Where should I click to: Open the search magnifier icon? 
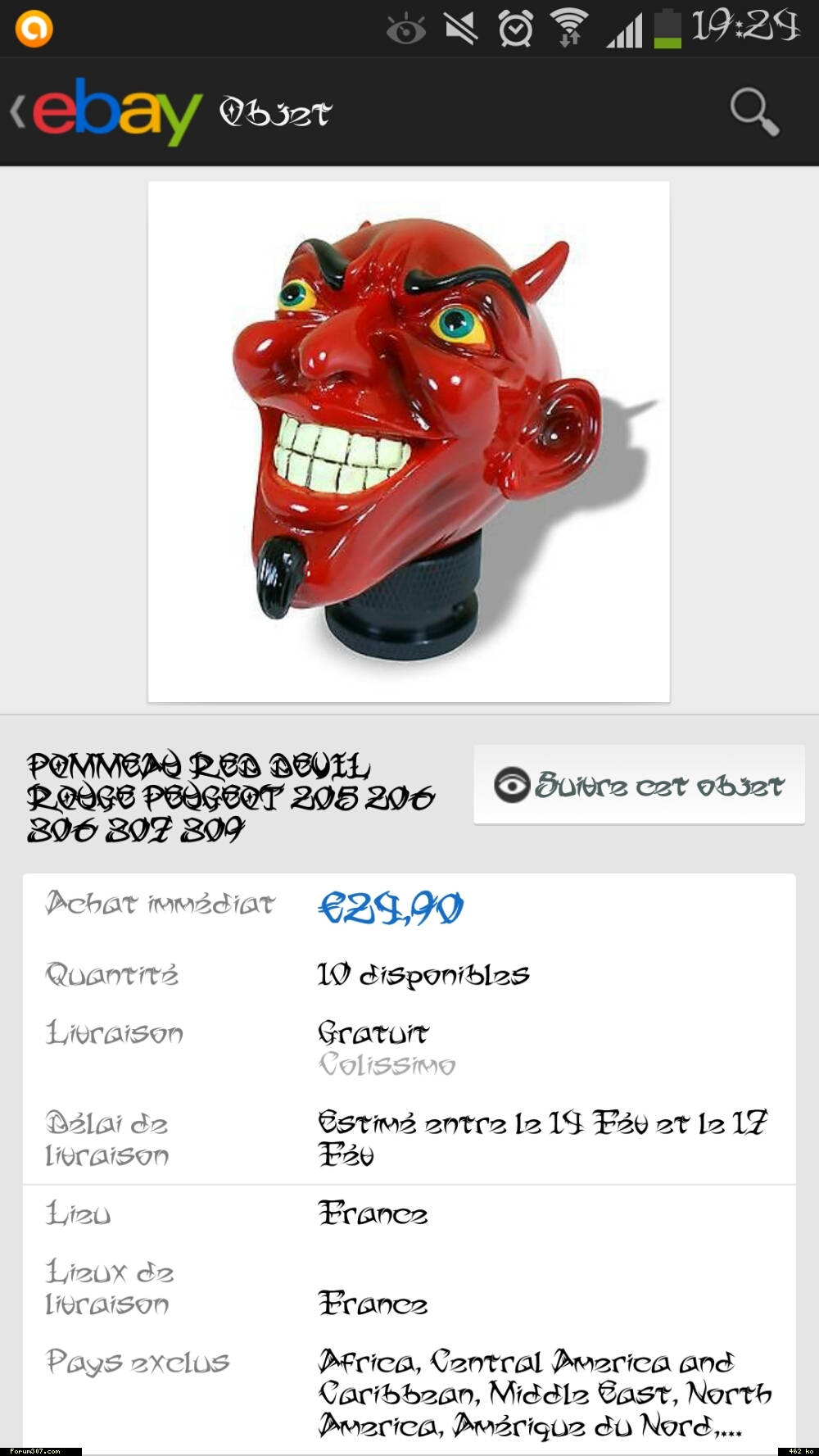753,111
